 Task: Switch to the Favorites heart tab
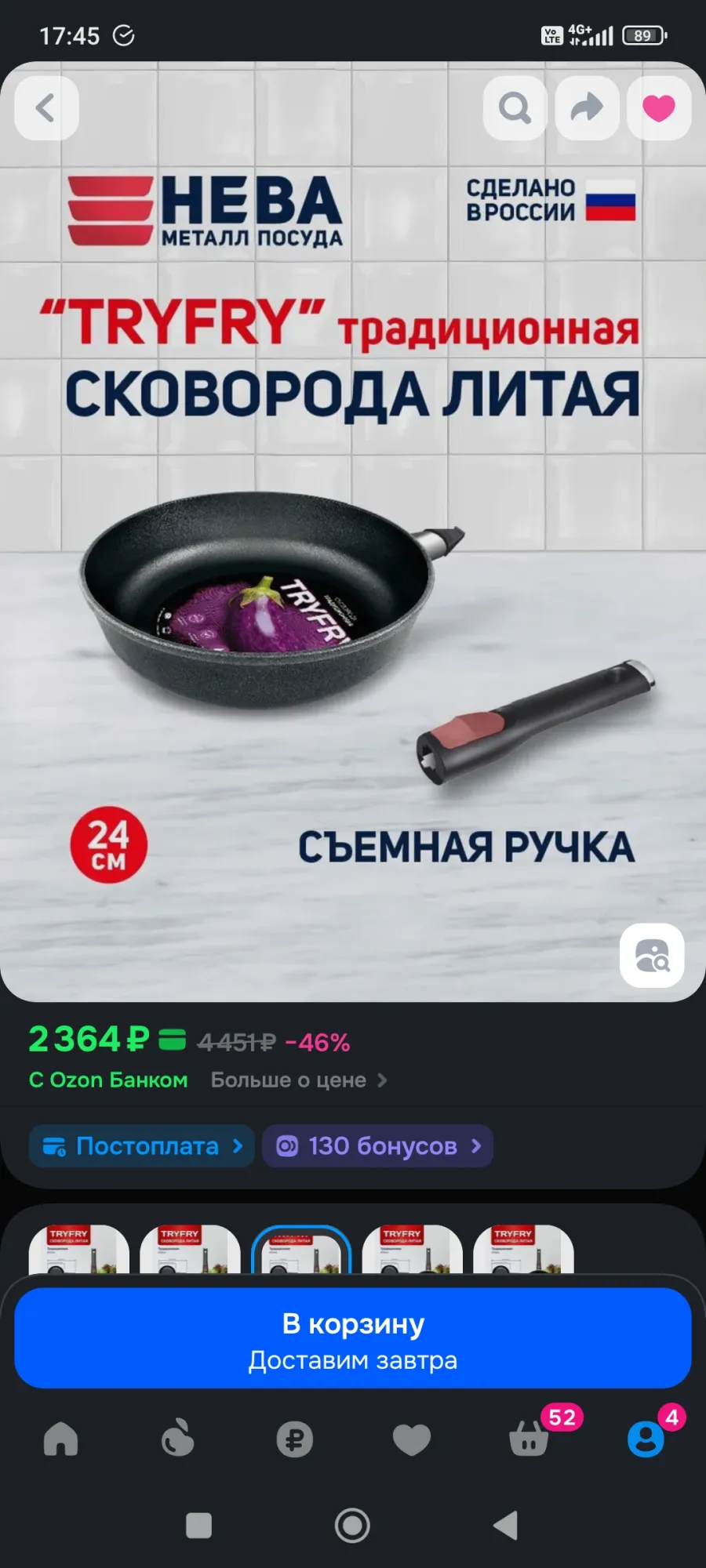click(412, 1439)
